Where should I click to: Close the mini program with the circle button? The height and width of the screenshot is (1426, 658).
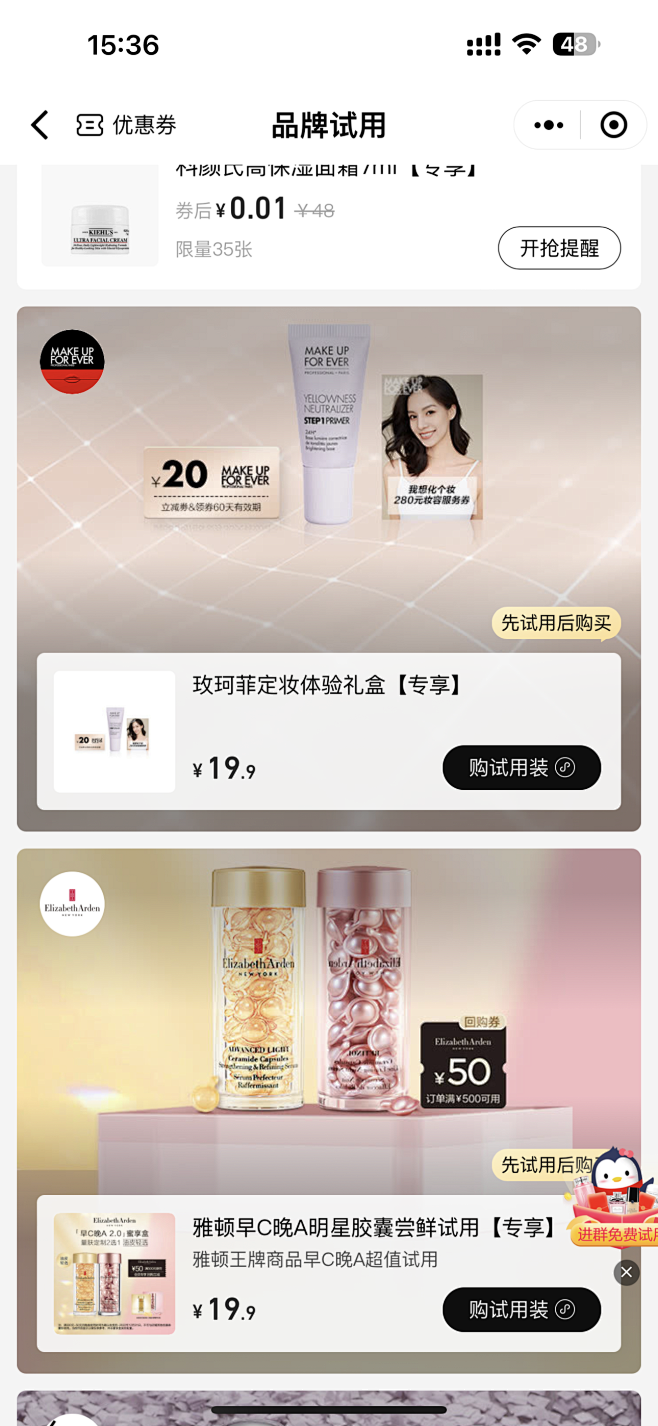tap(613, 125)
